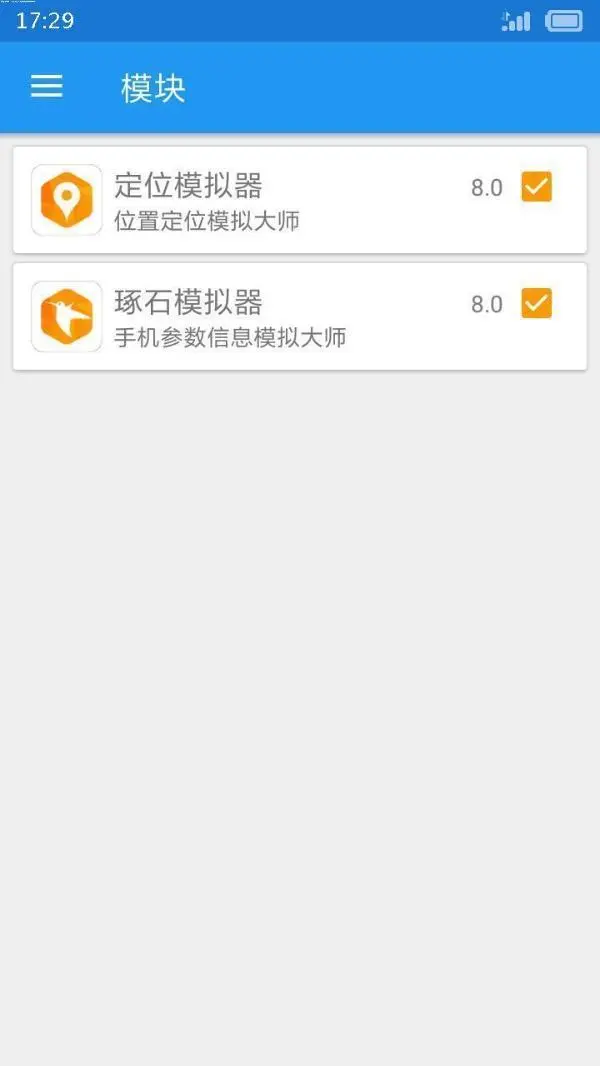600x1066 pixels.
Task: Uncheck the 定位模拟器 module checkbox
Action: point(536,187)
